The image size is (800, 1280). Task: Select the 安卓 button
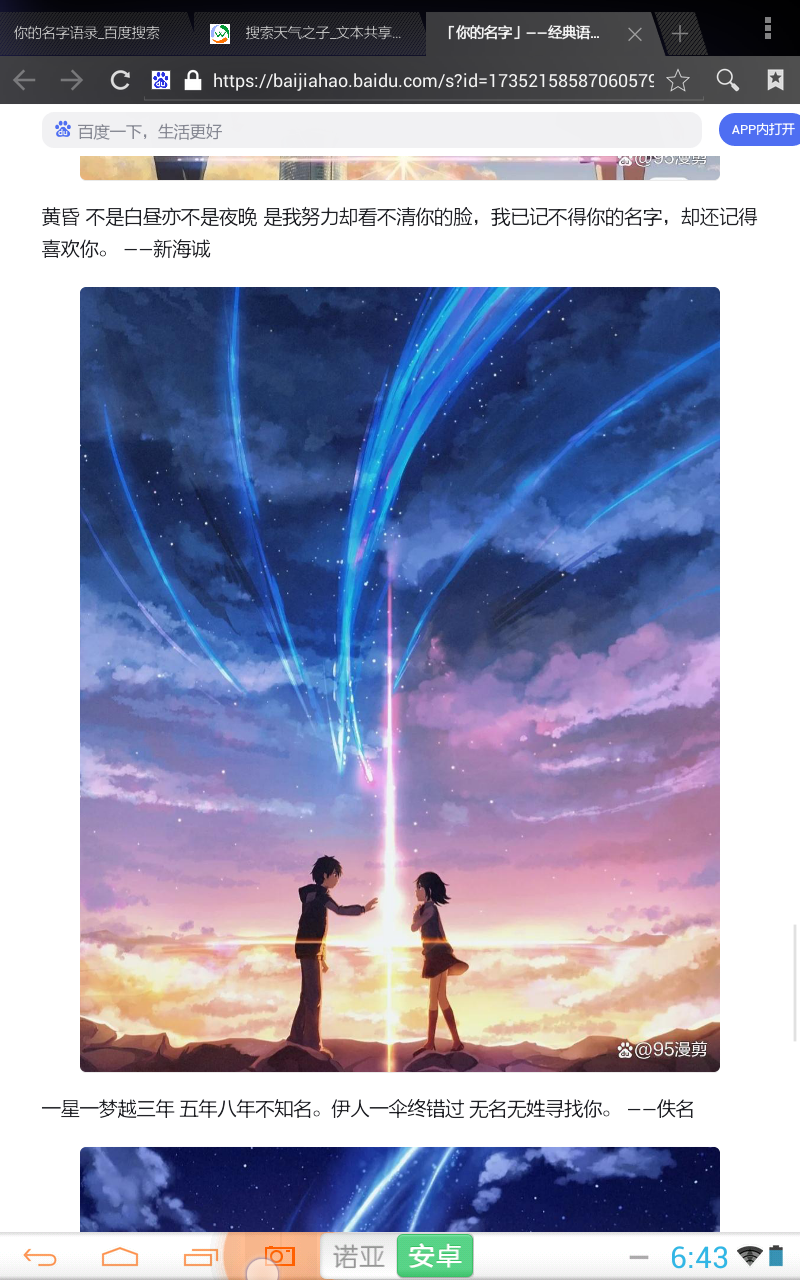[x=435, y=1256]
